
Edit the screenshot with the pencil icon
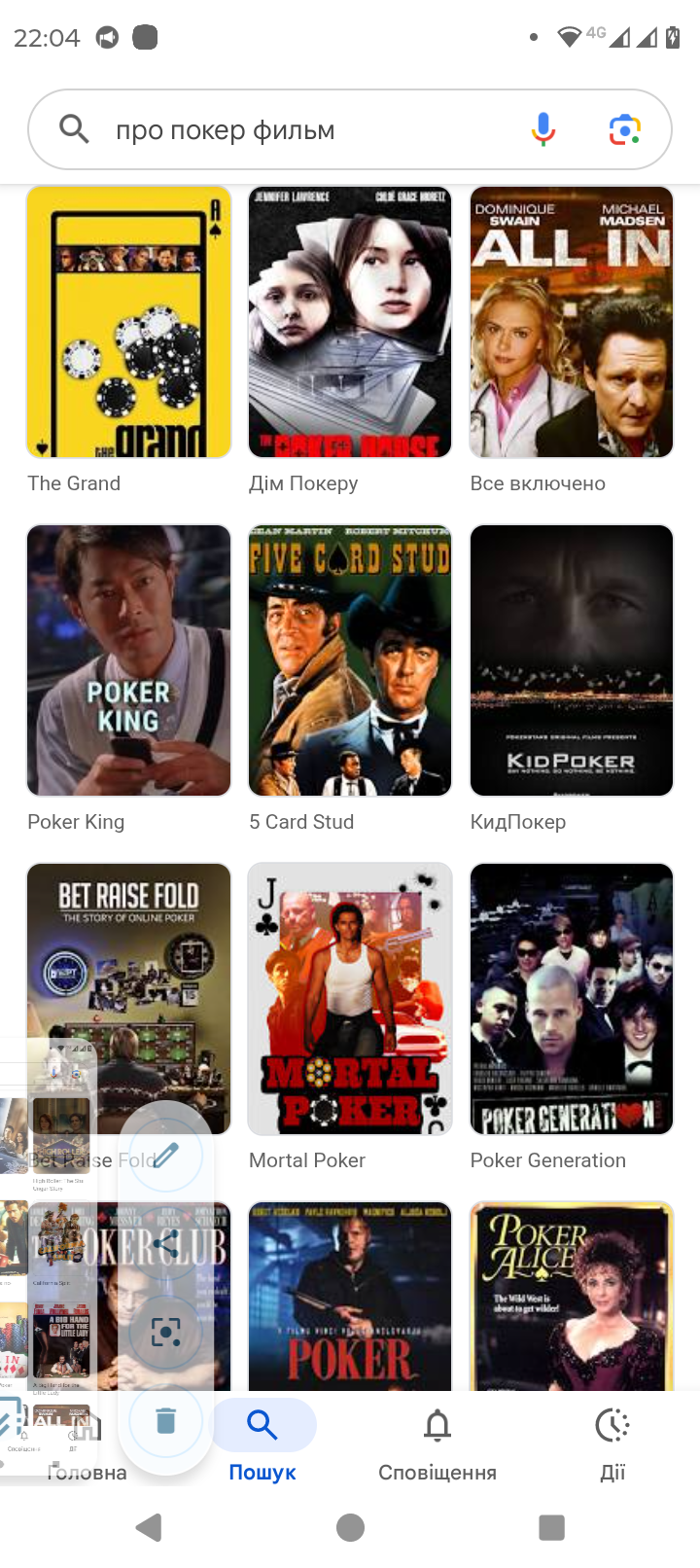(x=166, y=1156)
